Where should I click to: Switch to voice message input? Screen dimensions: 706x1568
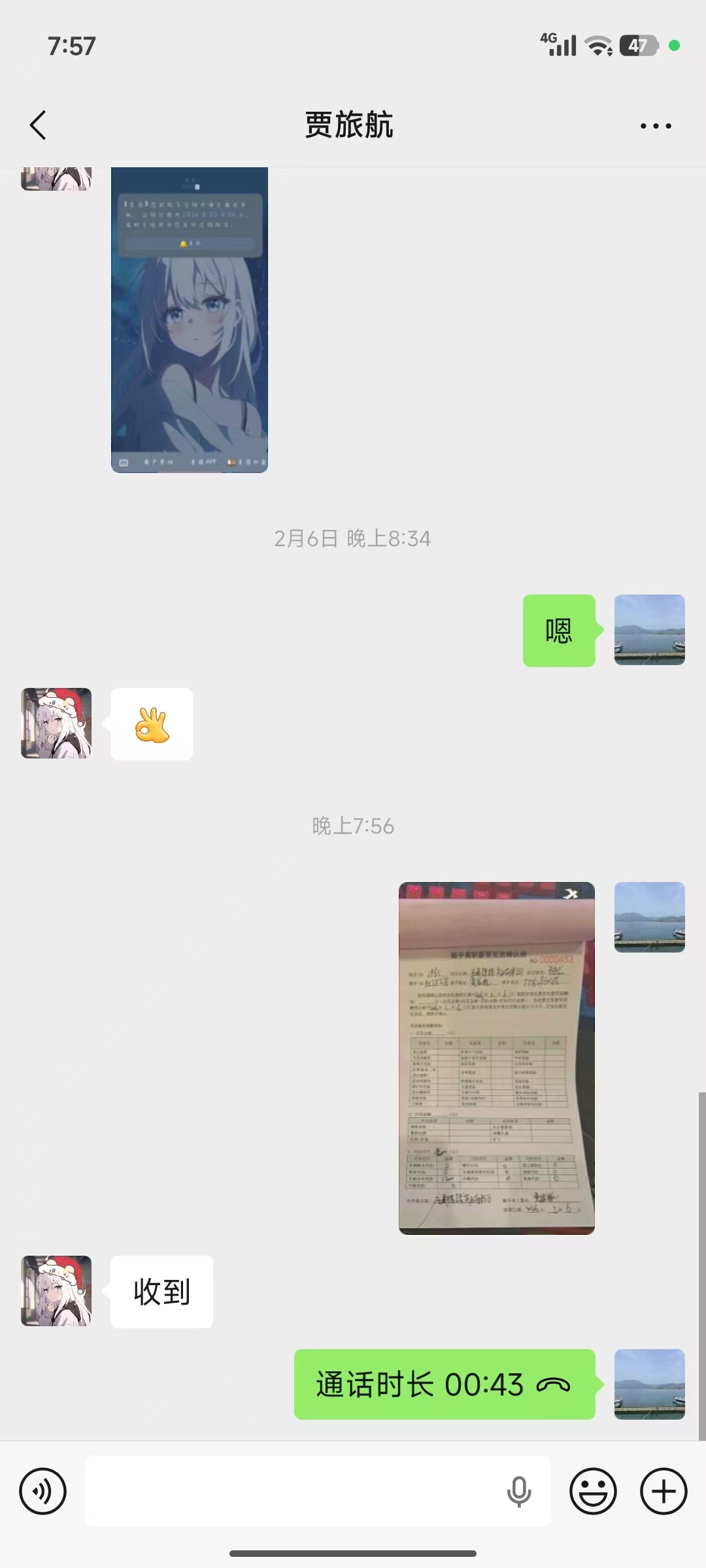click(43, 1492)
